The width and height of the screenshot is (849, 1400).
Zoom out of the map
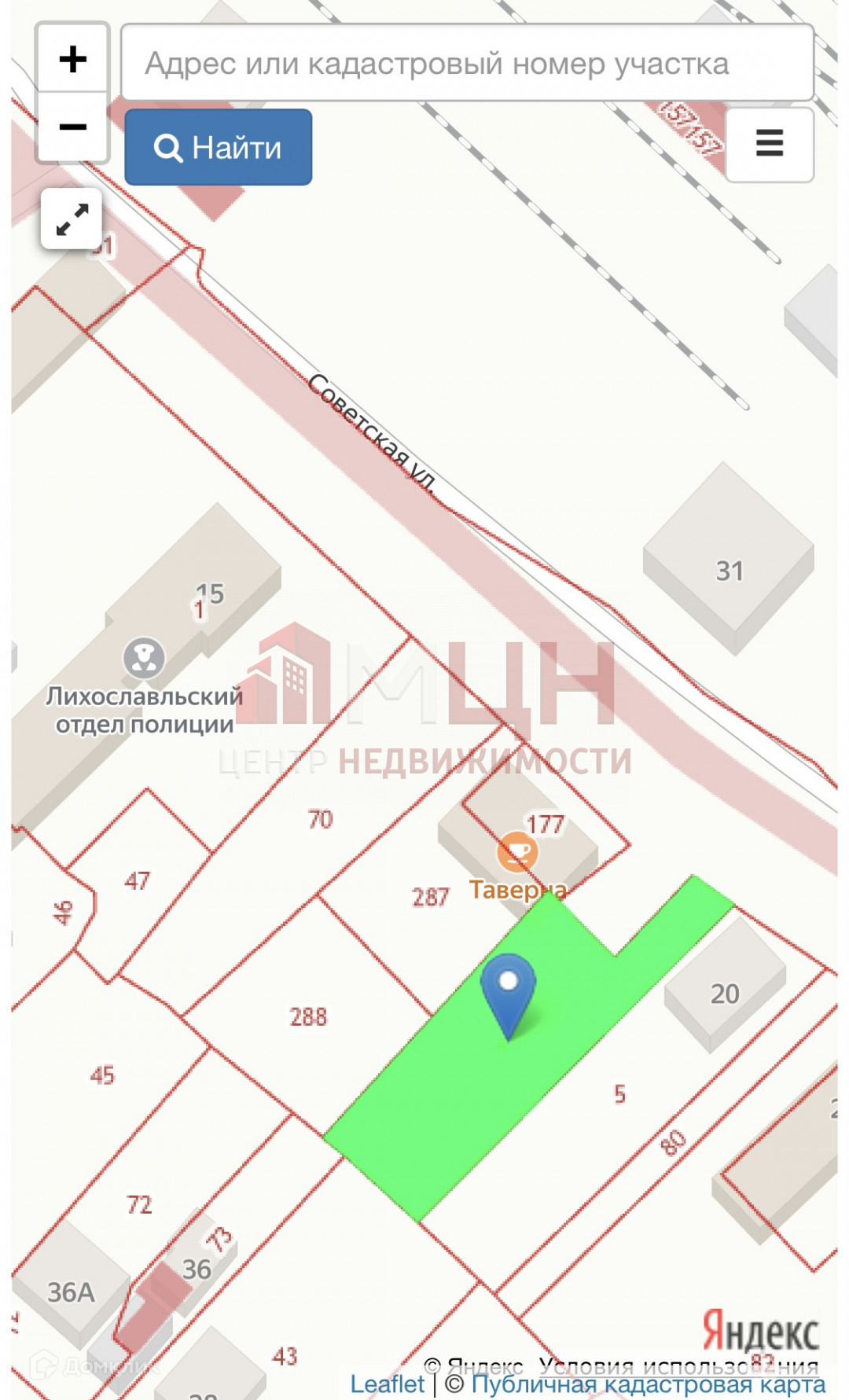72,127
